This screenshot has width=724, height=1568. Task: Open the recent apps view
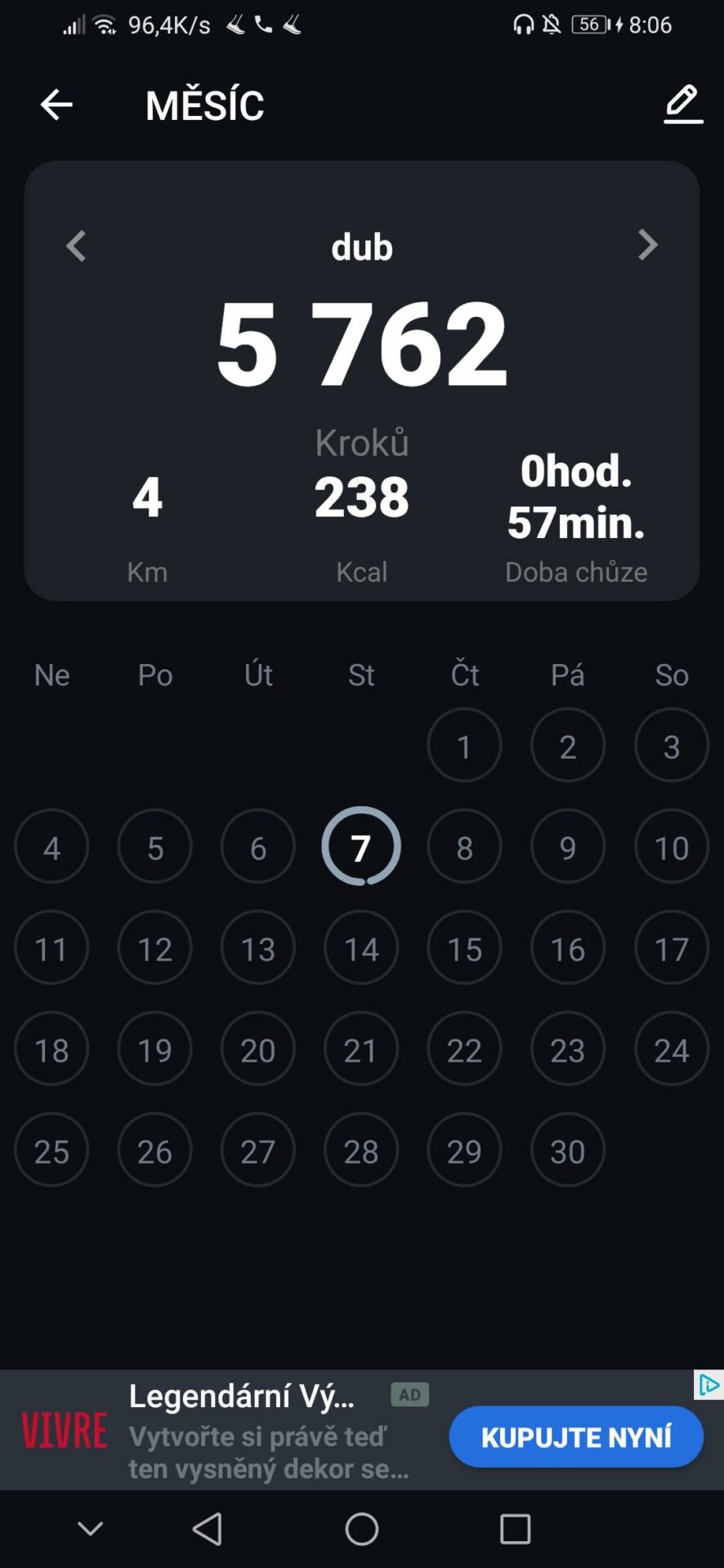tap(515, 1528)
